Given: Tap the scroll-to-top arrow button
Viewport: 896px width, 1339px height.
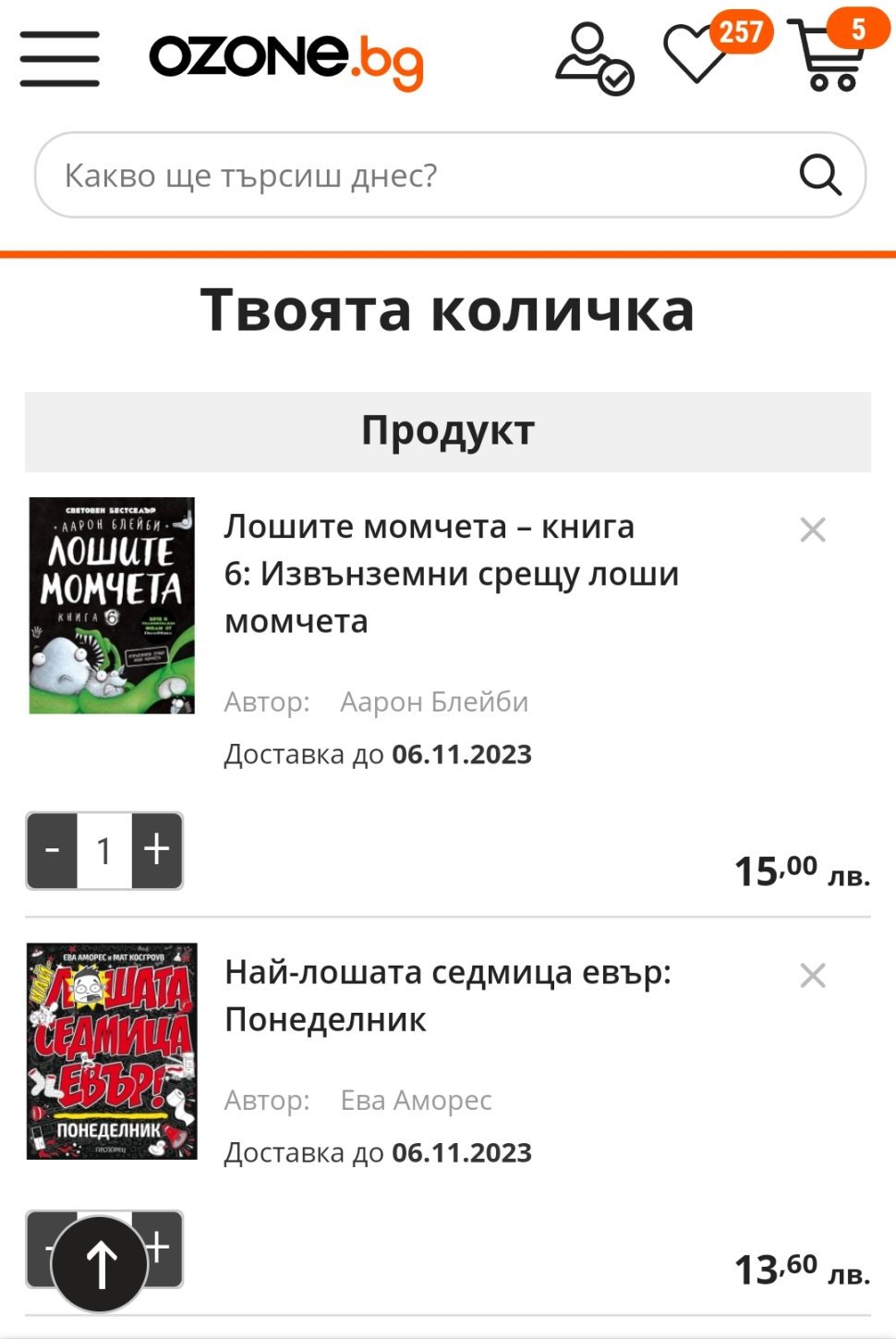Looking at the screenshot, I should [100, 1264].
